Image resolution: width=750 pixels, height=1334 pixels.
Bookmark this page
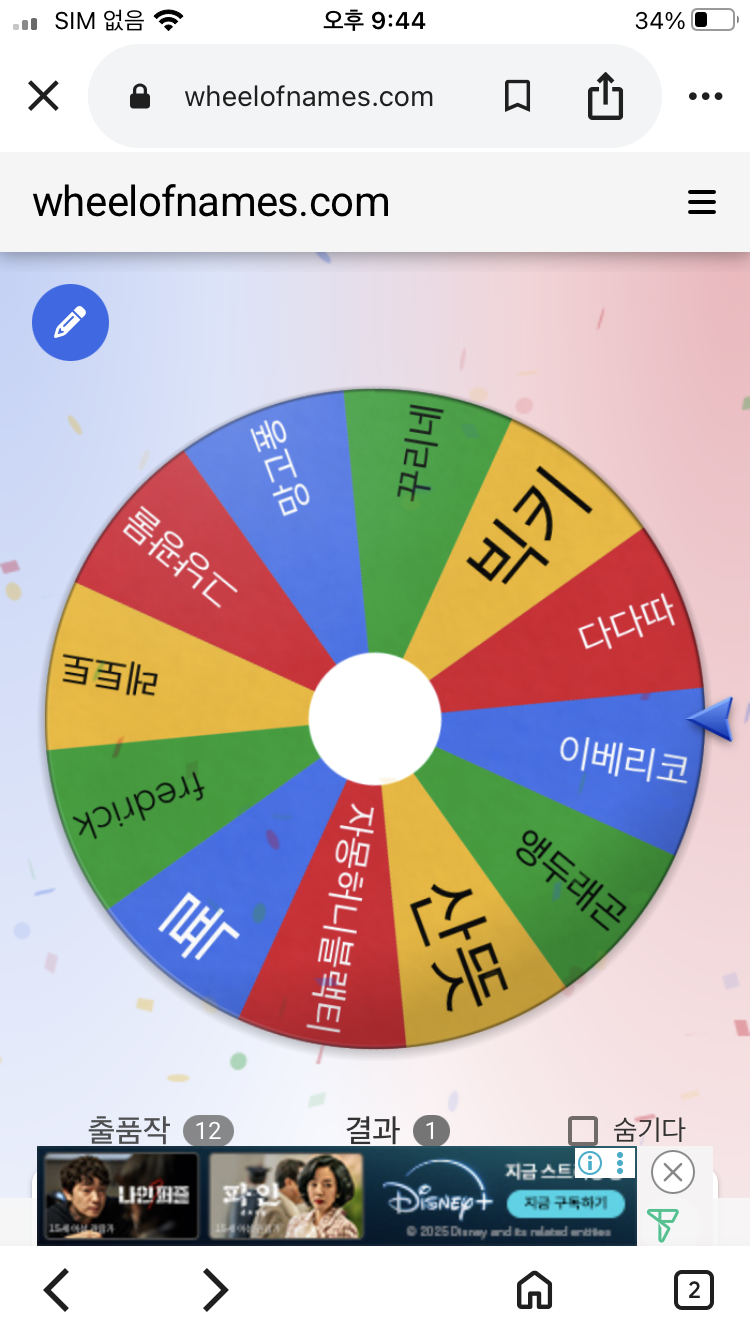517,97
